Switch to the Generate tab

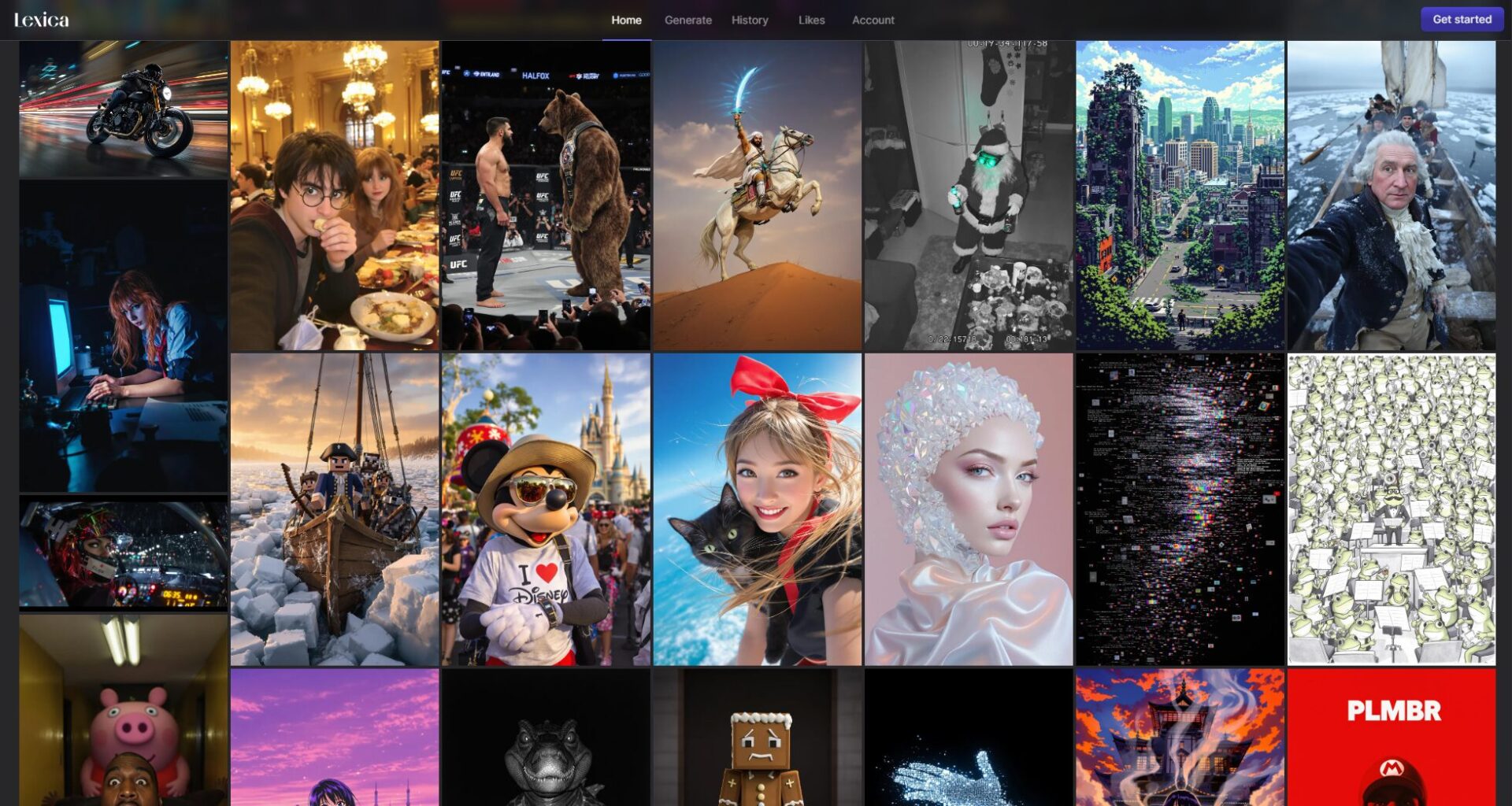(687, 20)
